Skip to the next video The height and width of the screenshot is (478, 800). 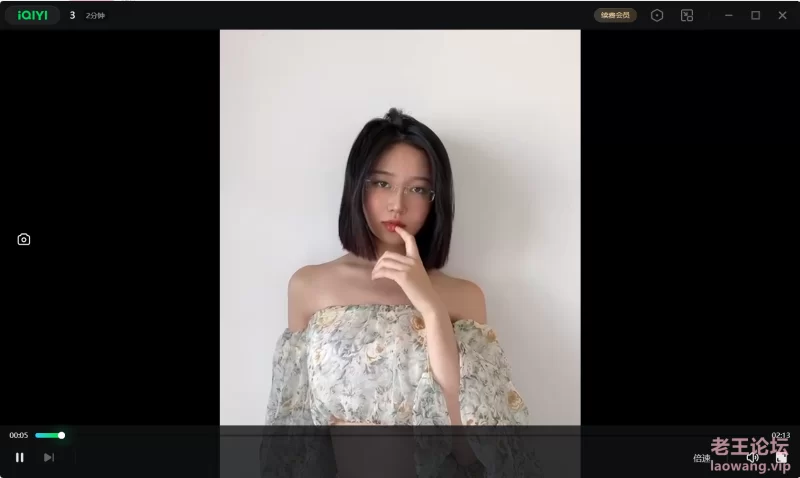pos(48,457)
